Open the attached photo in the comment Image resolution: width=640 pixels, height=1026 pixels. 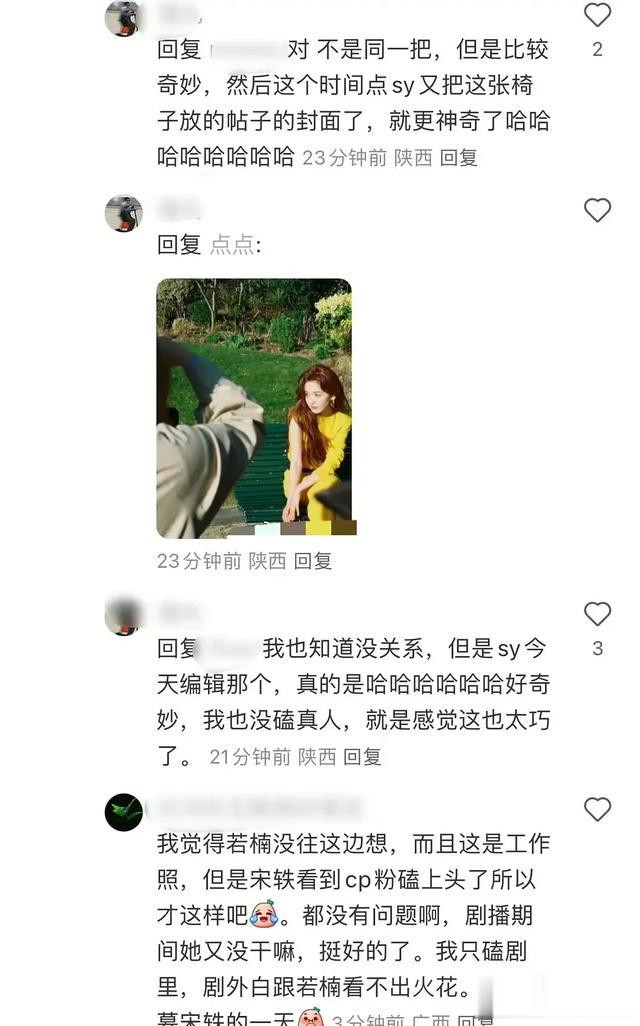(255, 408)
